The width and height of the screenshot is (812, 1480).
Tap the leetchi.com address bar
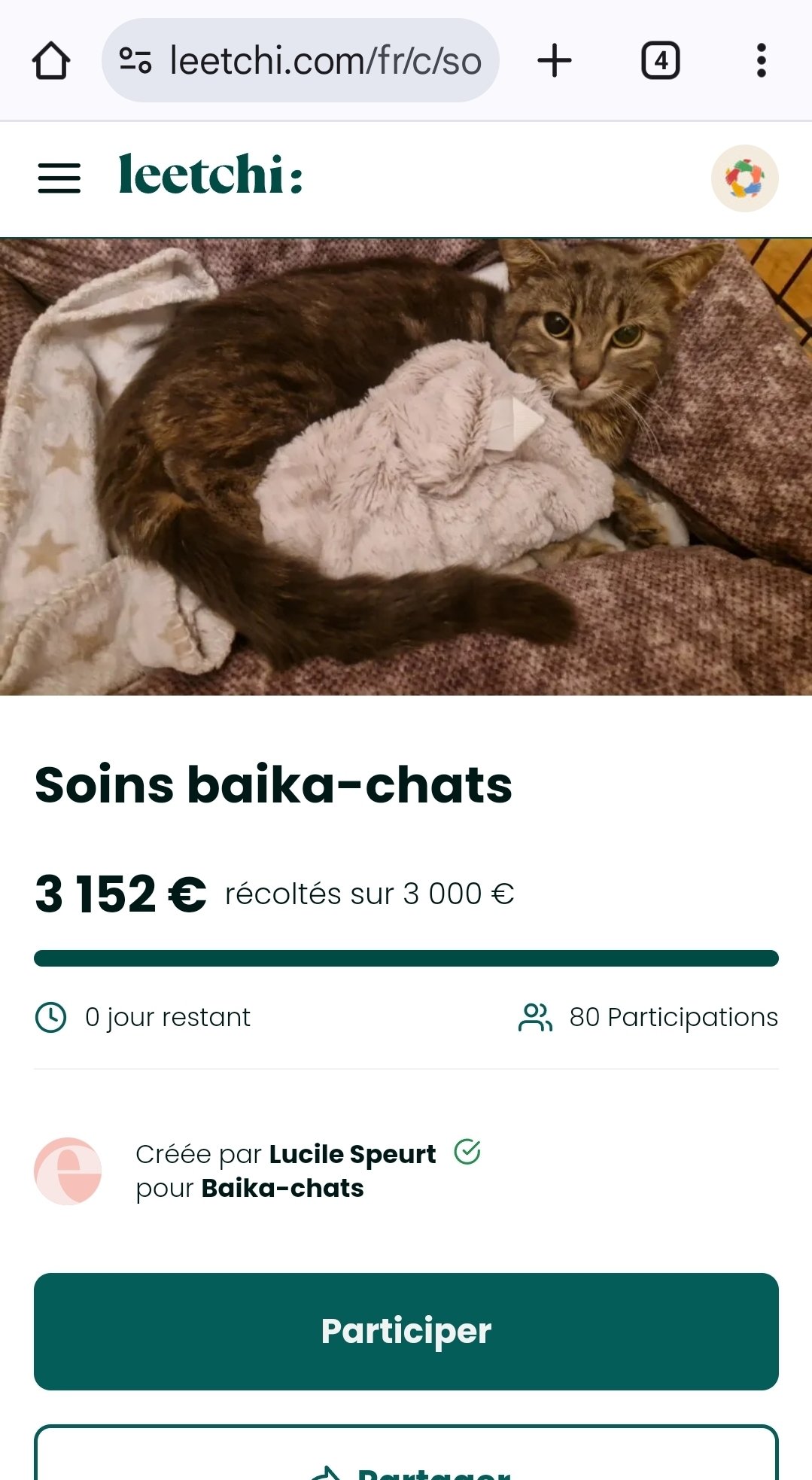pyautogui.click(x=300, y=60)
